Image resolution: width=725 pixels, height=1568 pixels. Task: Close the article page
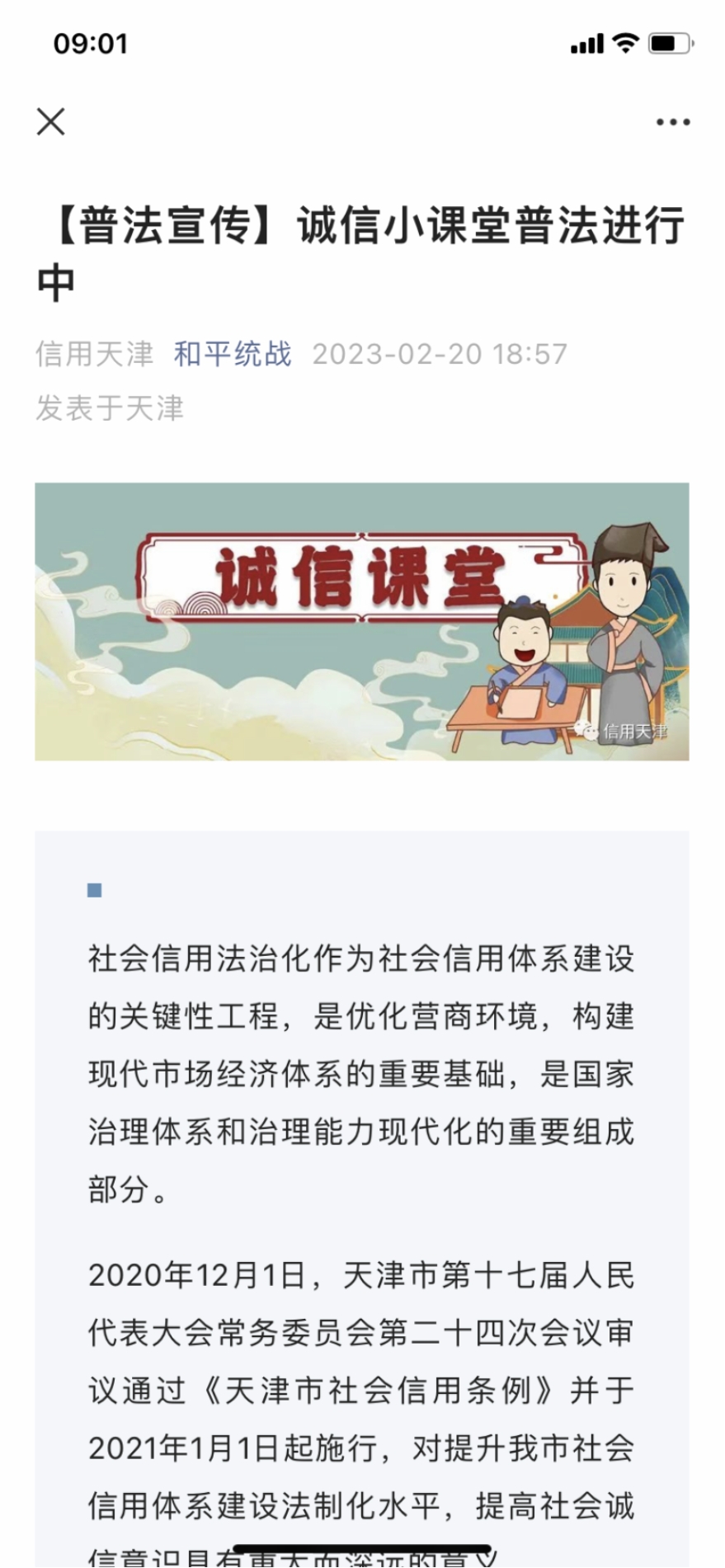pos(50,122)
